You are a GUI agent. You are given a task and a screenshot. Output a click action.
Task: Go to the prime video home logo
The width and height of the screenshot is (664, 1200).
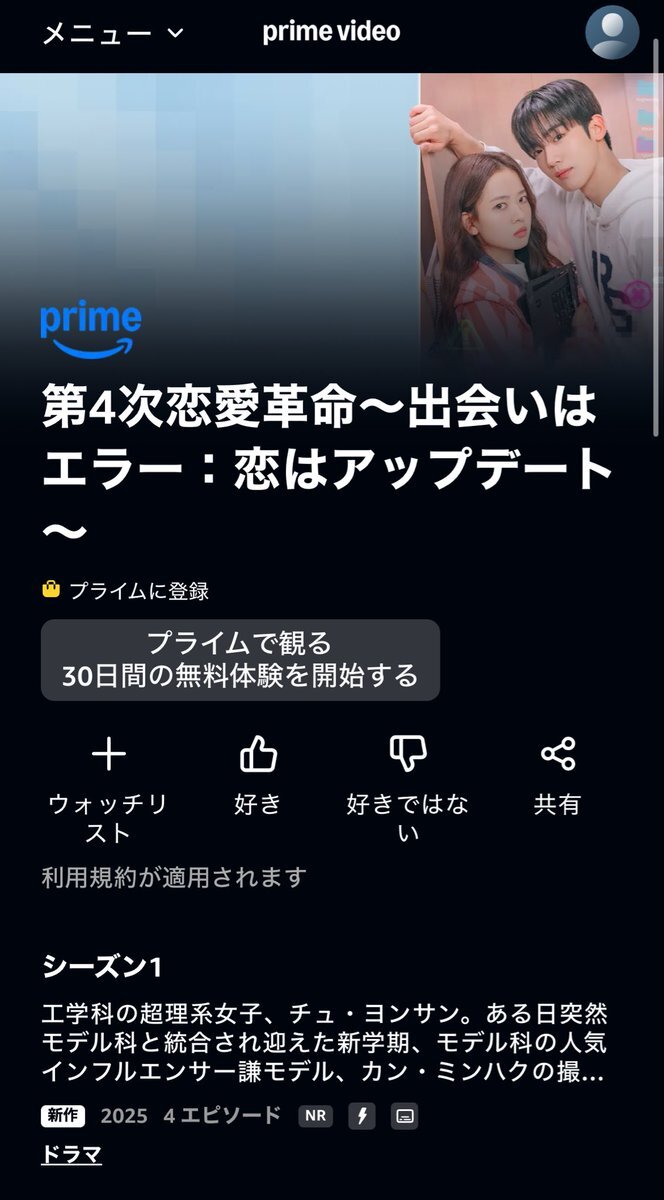coord(331,32)
